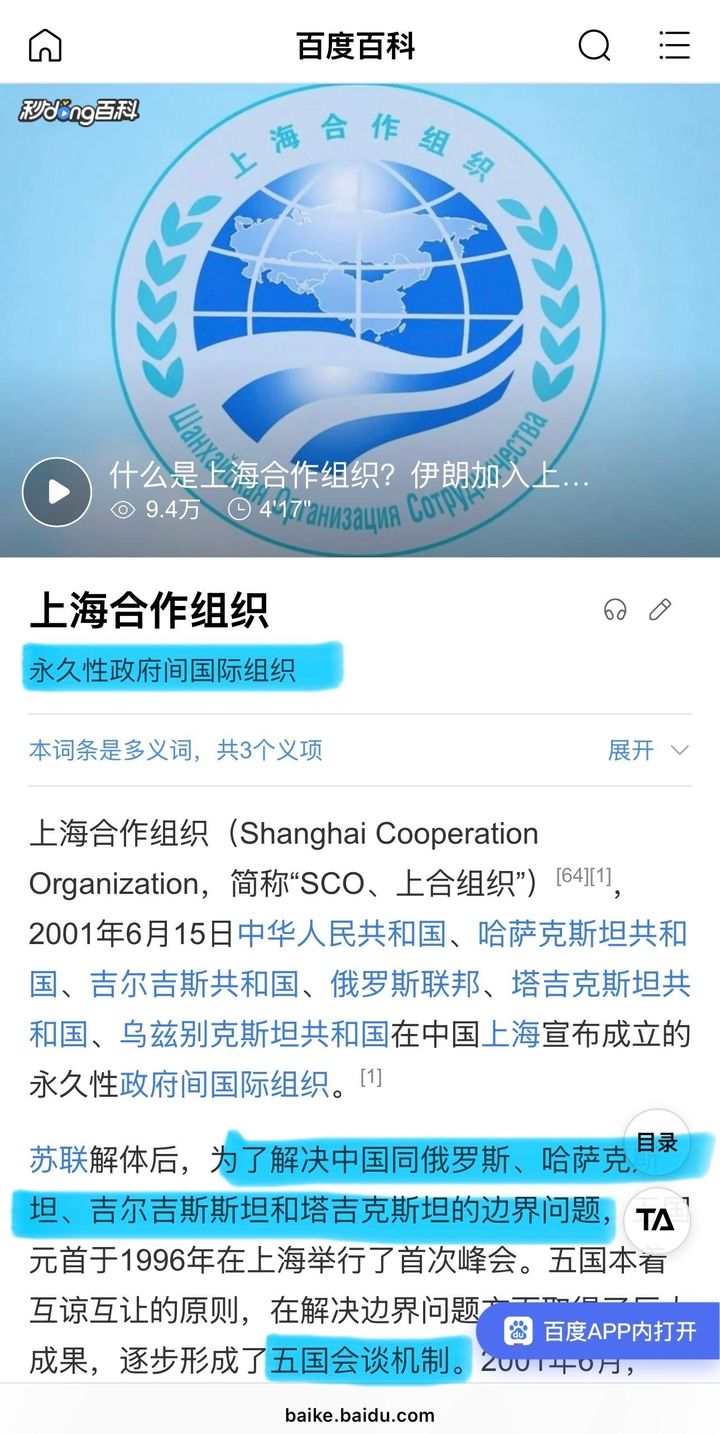Go to Baidu Baike home

tap(45, 45)
